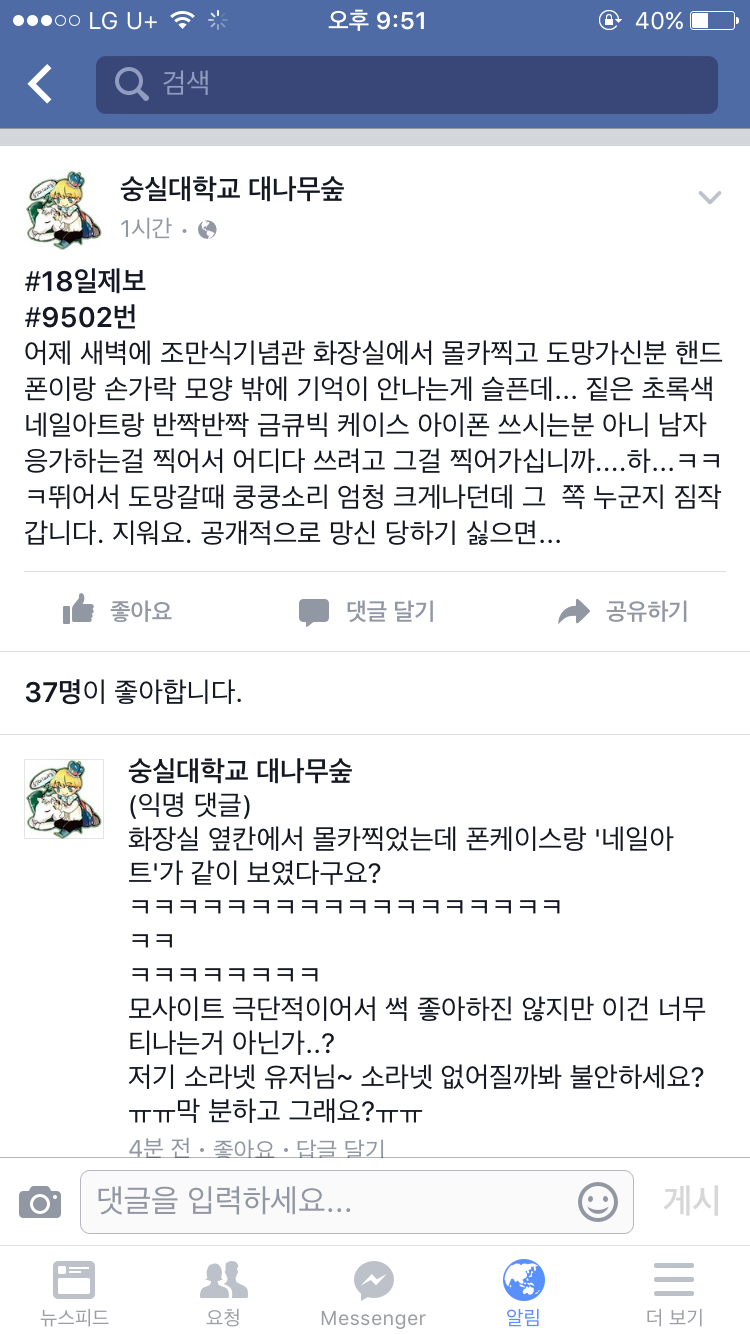The height and width of the screenshot is (1334, 750).
Task: Like the post with 좋아요
Action: (117, 611)
